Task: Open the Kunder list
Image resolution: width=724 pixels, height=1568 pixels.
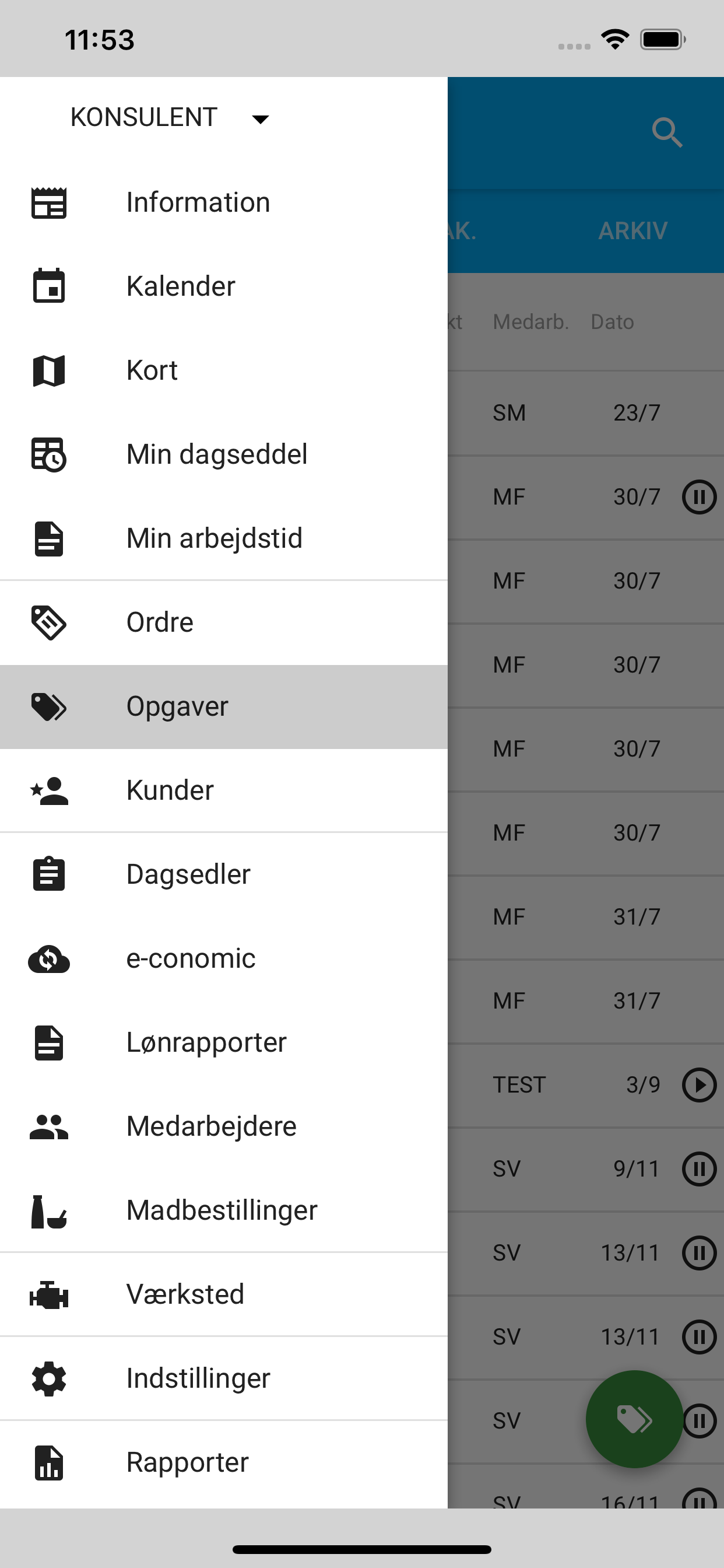Action: [x=170, y=790]
